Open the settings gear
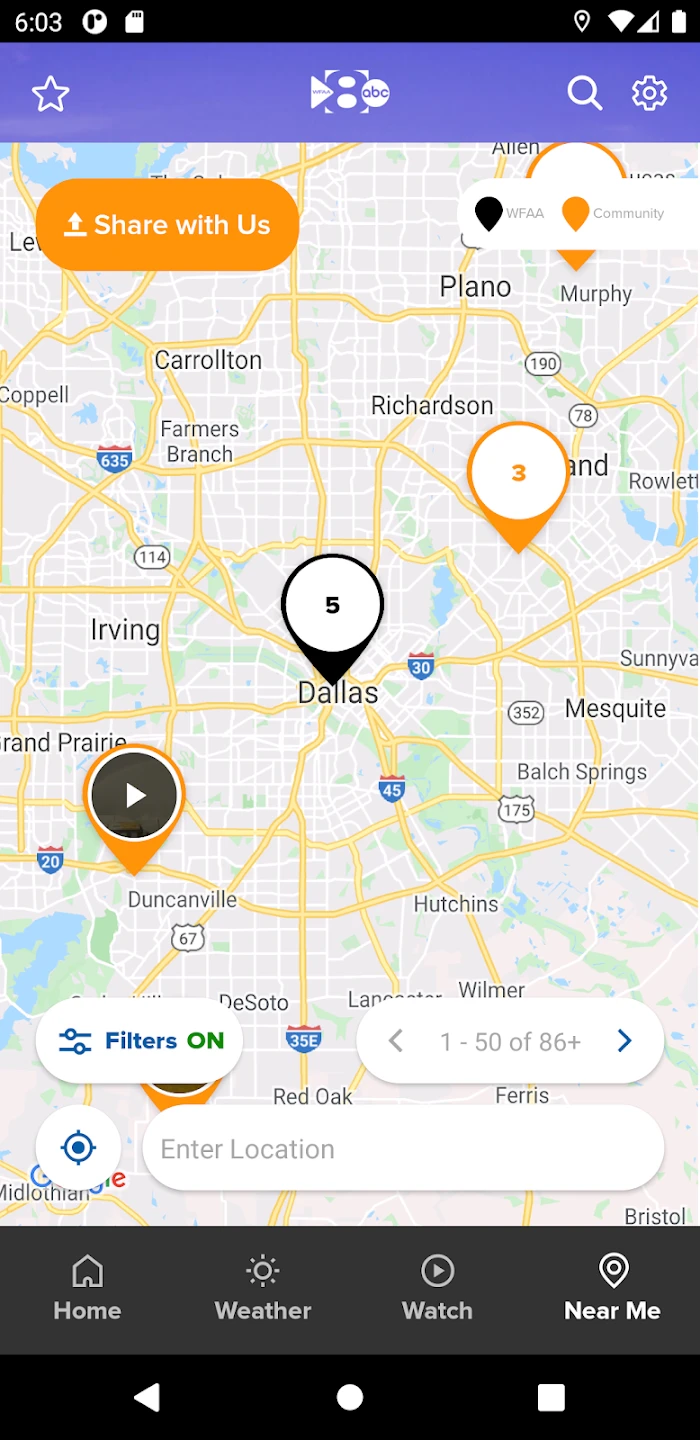The image size is (700, 1440). (x=649, y=94)
